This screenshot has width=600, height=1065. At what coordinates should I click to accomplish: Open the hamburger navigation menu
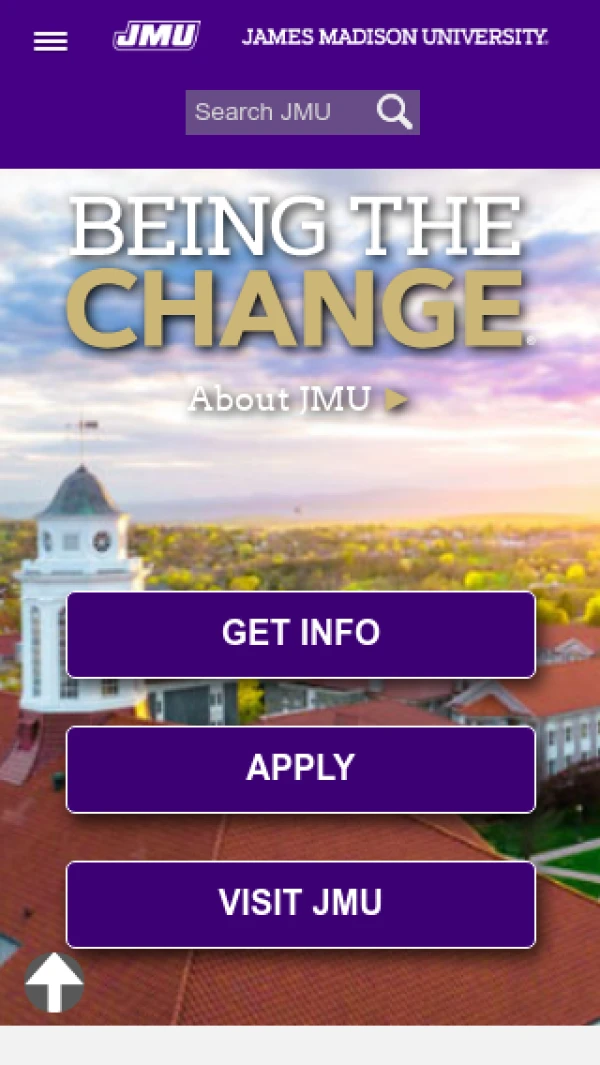coord(50,41)
